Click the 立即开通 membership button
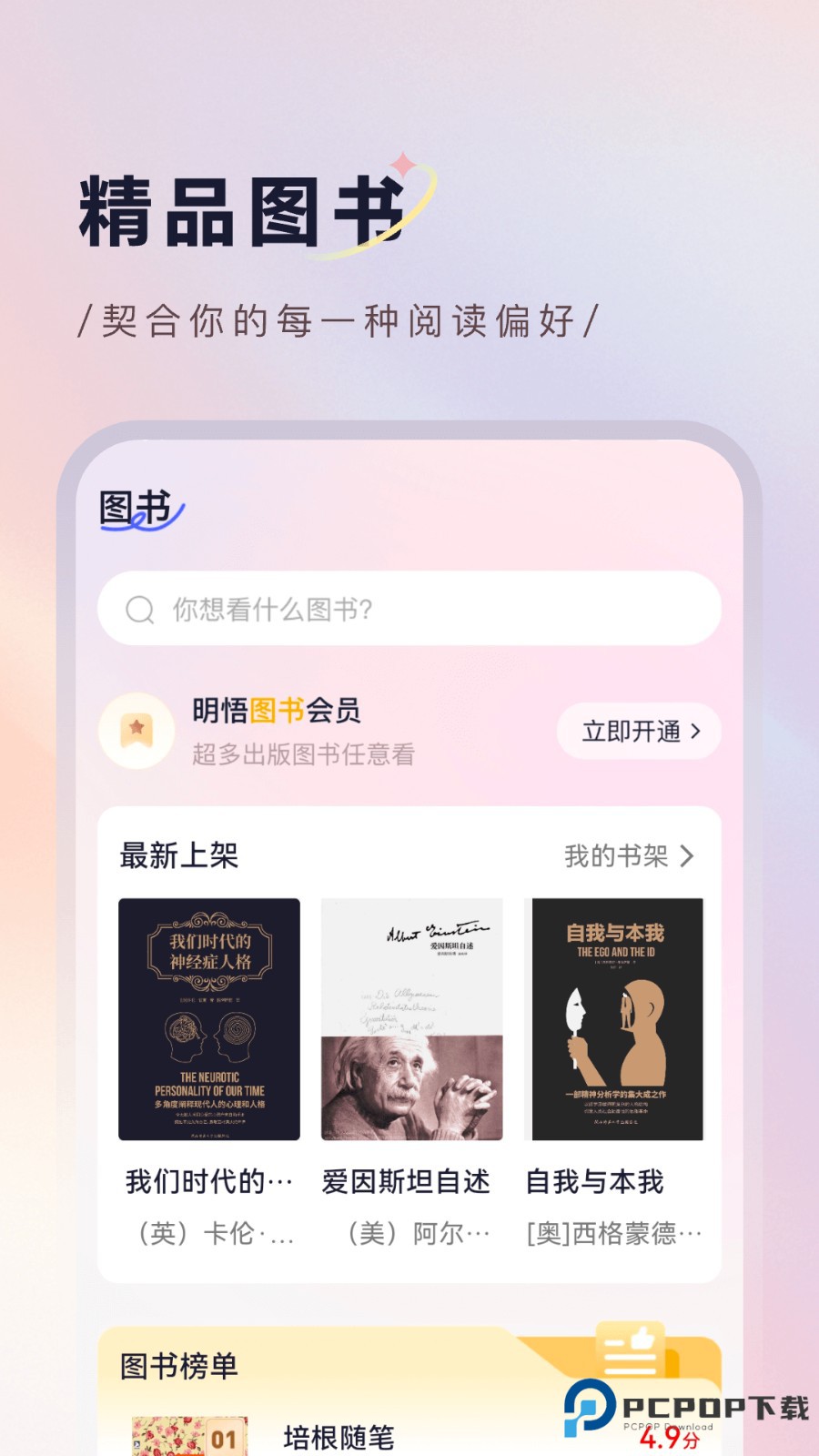The width and height of the screenshot is (819, 1456). (637, 731)
